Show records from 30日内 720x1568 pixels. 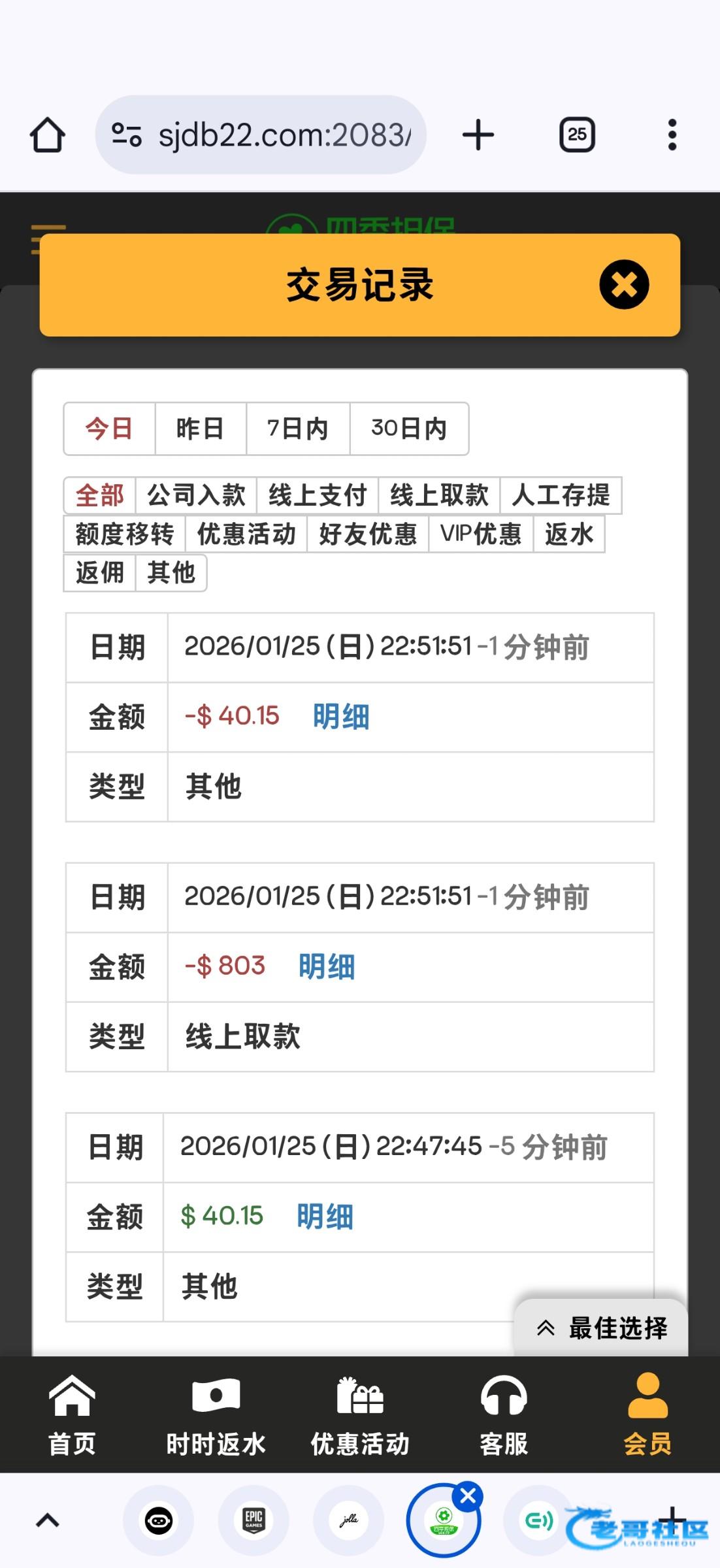[409, 429]
